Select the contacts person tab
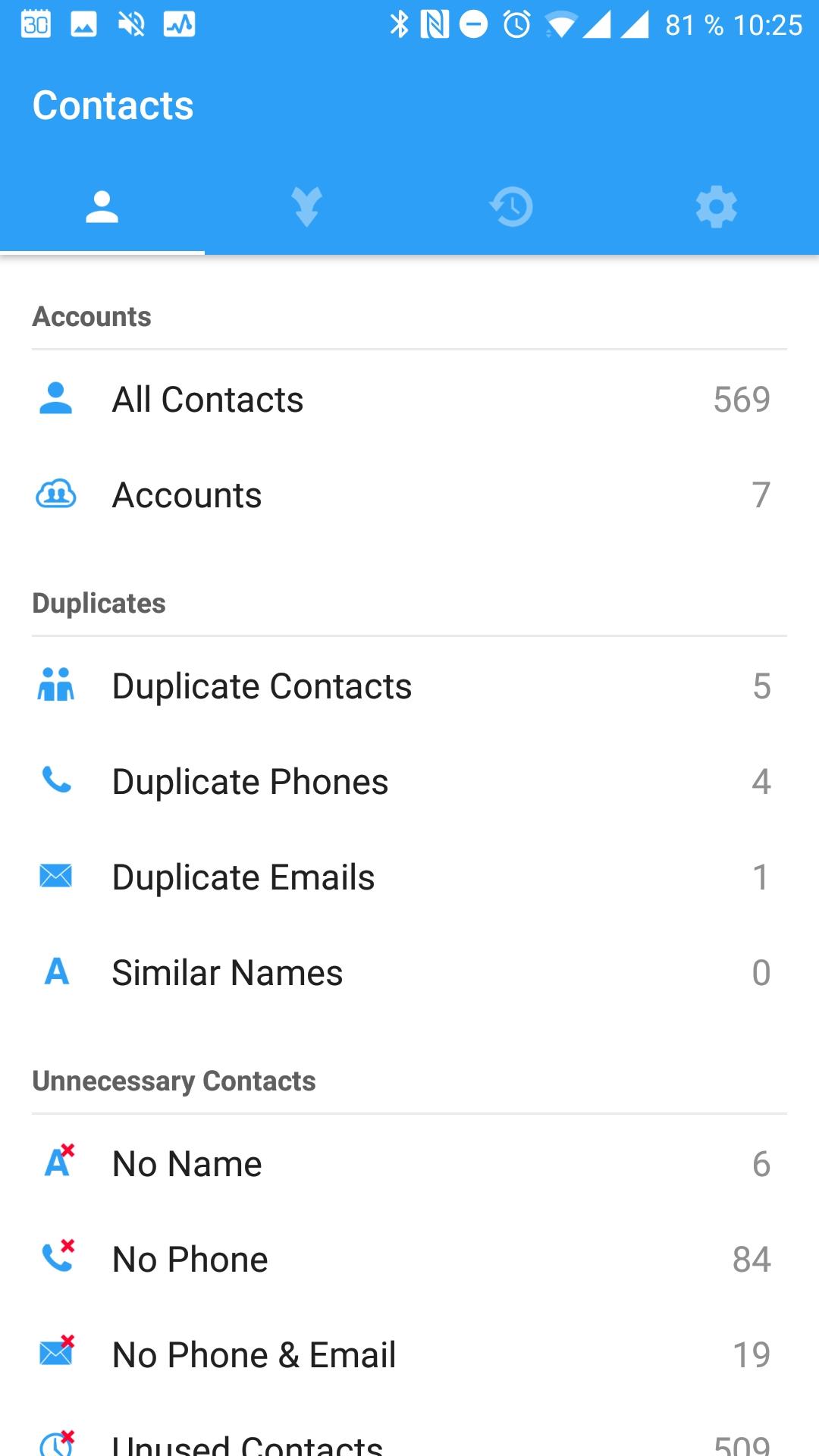This screenshot has height=1456, width=819. (102, 207)
